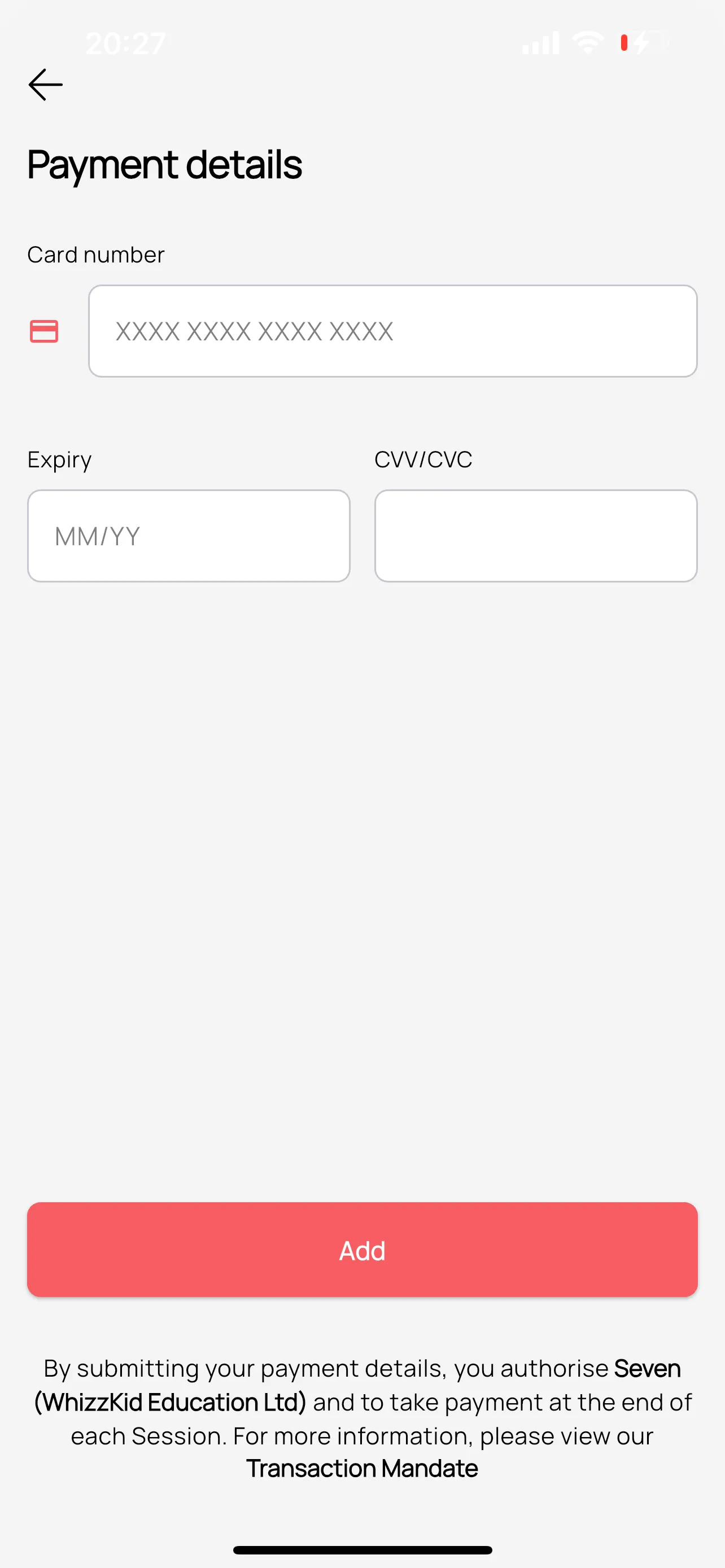Go back using the arrow icon
This screenshot has height=1568, width=725.
click(46, 84)
